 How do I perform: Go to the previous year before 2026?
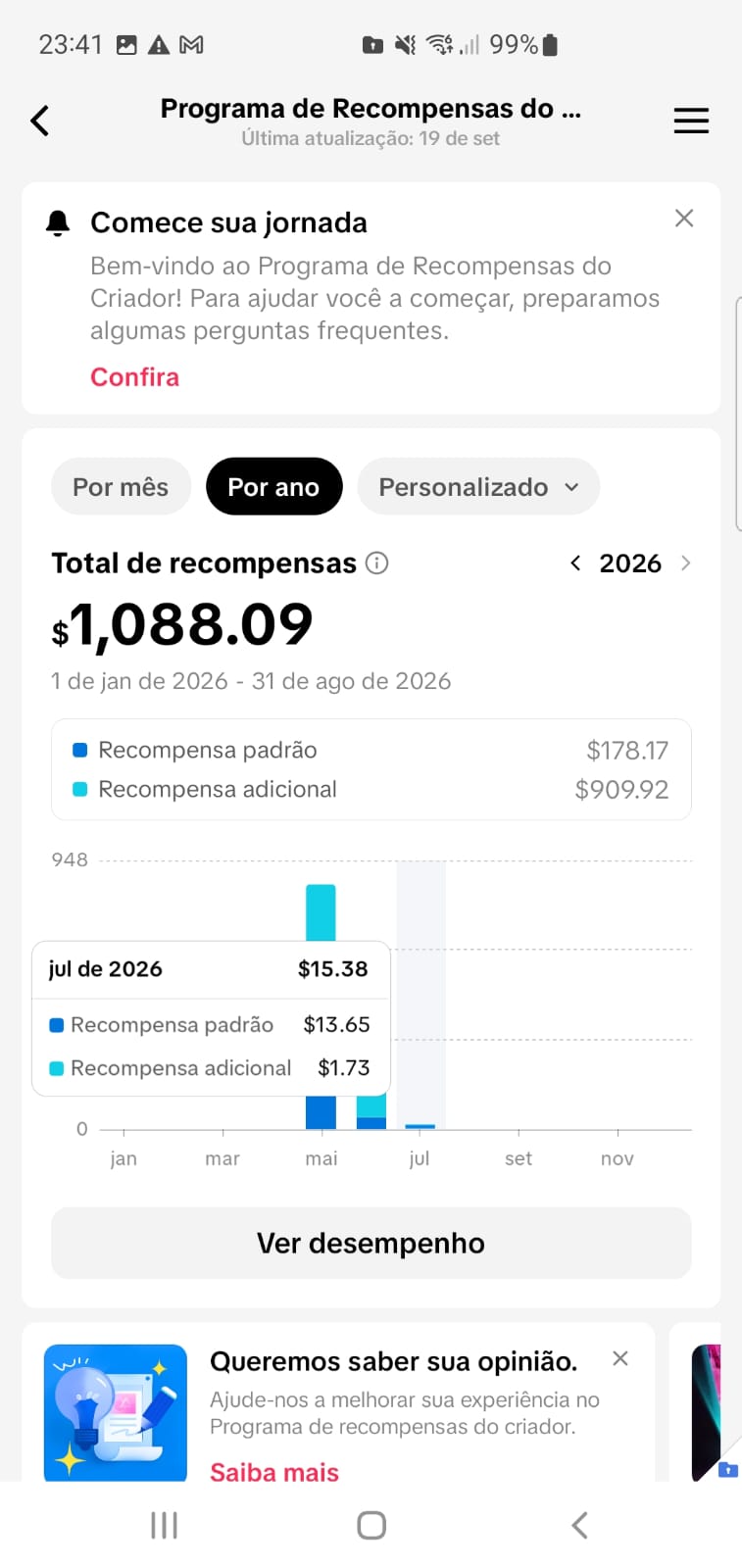click(575, 563)
